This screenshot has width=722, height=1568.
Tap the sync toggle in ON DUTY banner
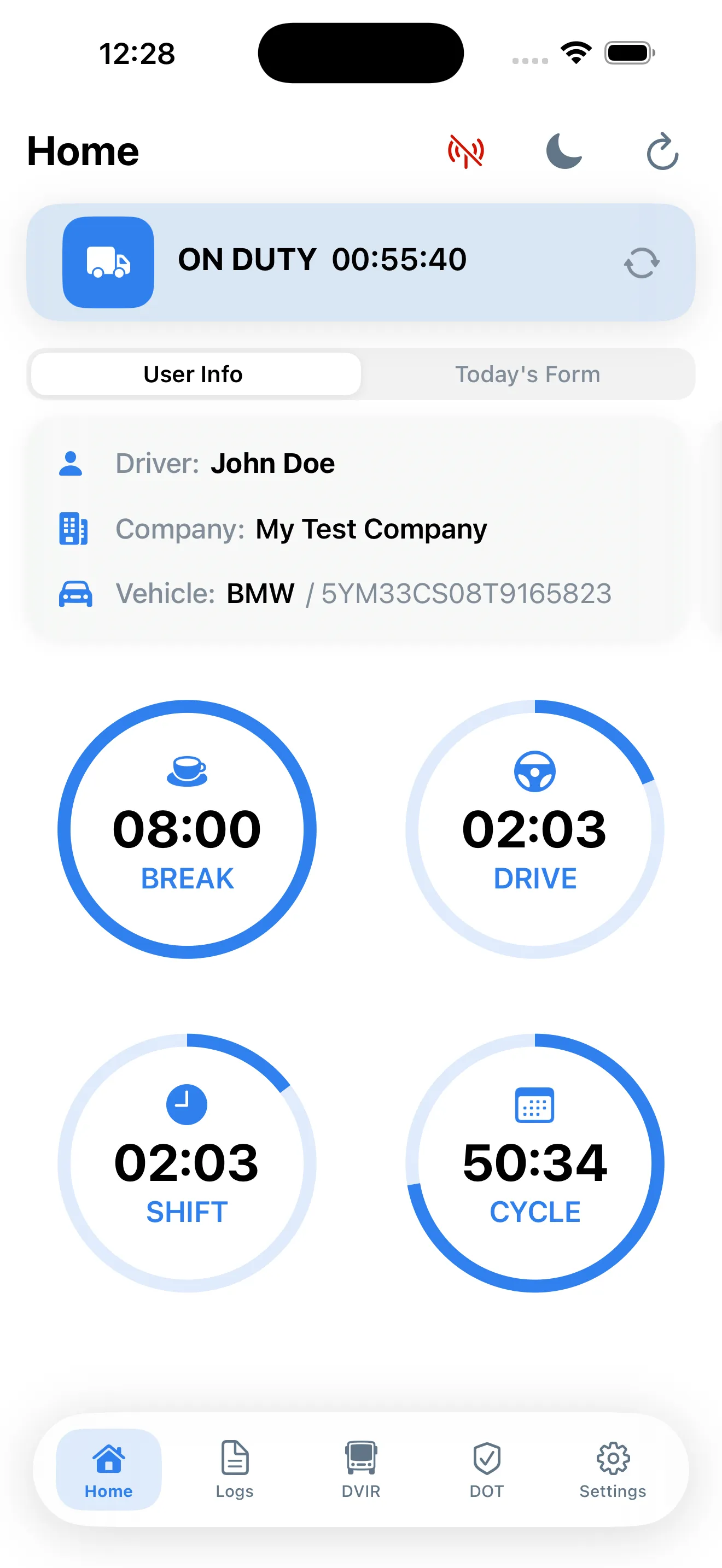point(641,262)
